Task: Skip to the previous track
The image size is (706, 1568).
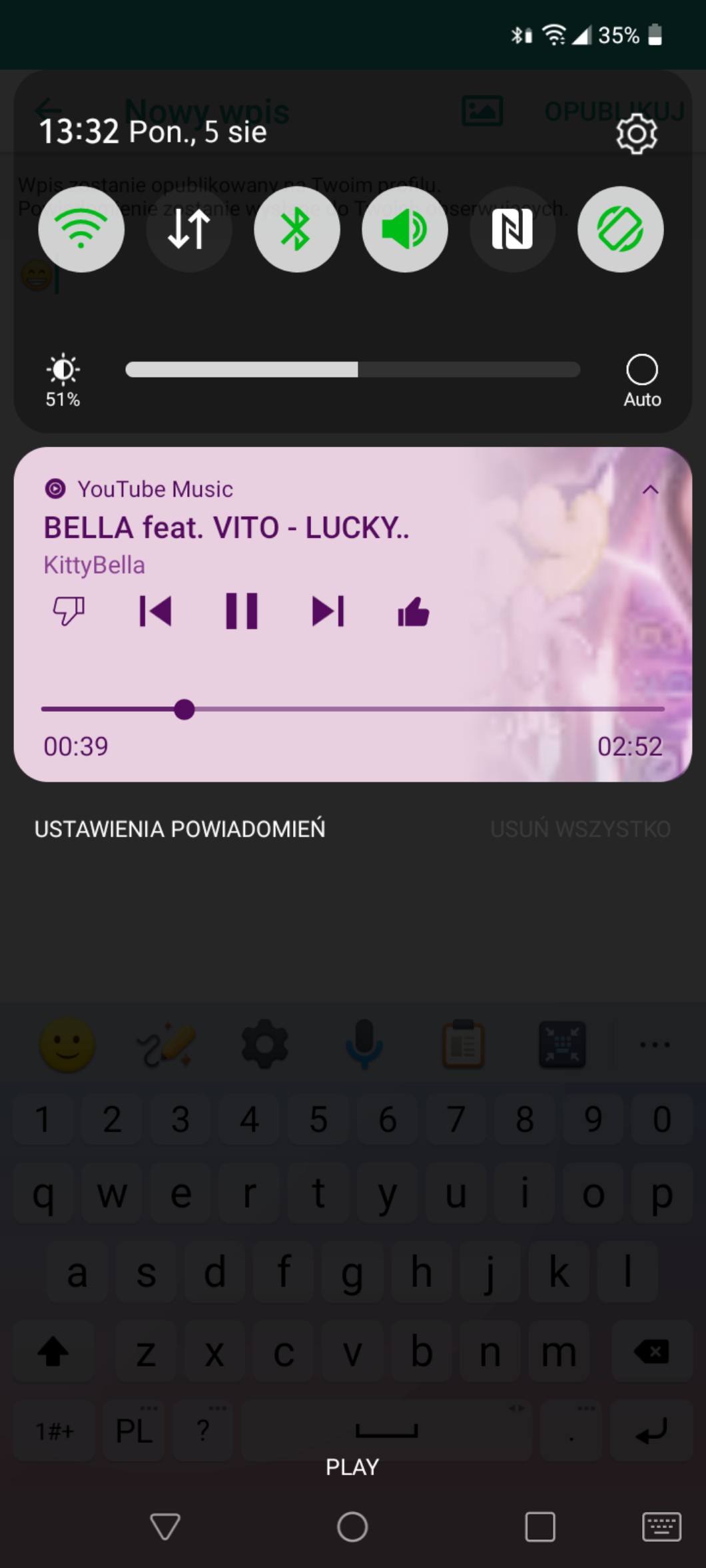Action: pos(155,611)
